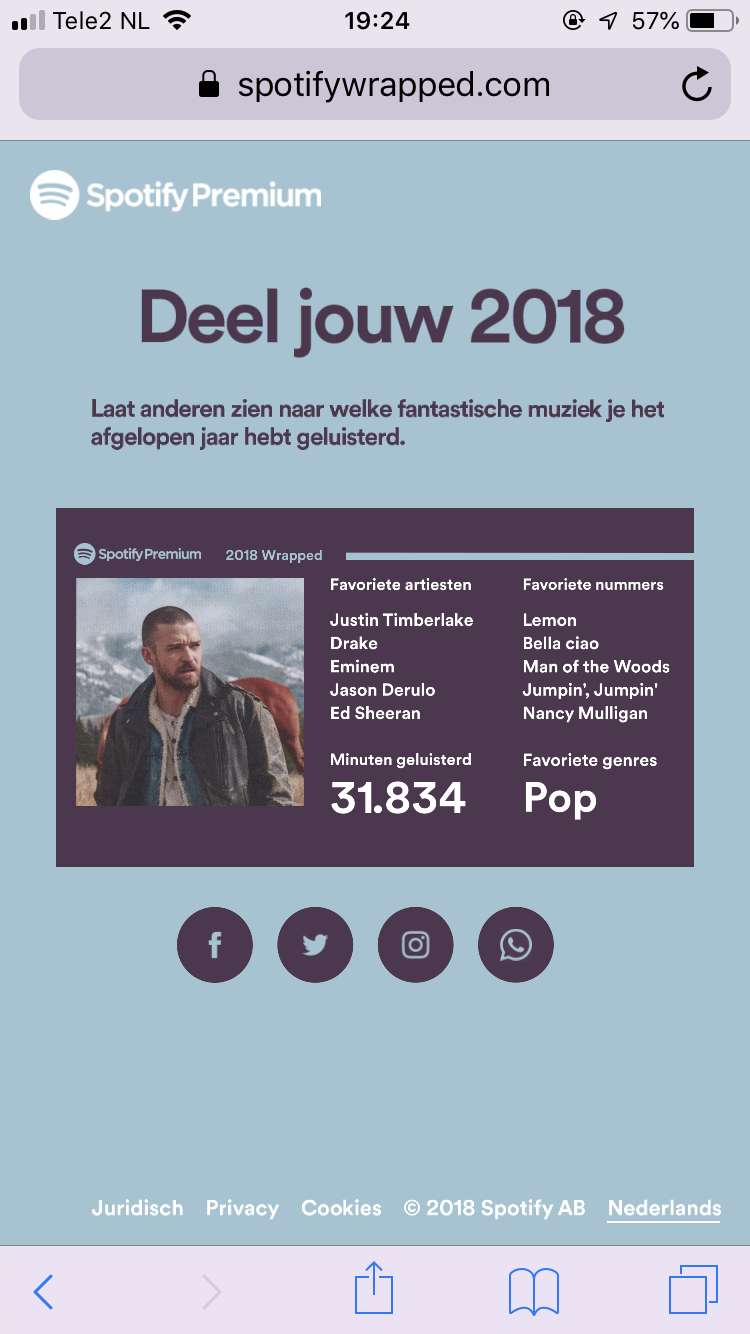This screenshot has width=750, height=1334.
Task: Reload the page in Safari
Action: (x=696, y=85)
